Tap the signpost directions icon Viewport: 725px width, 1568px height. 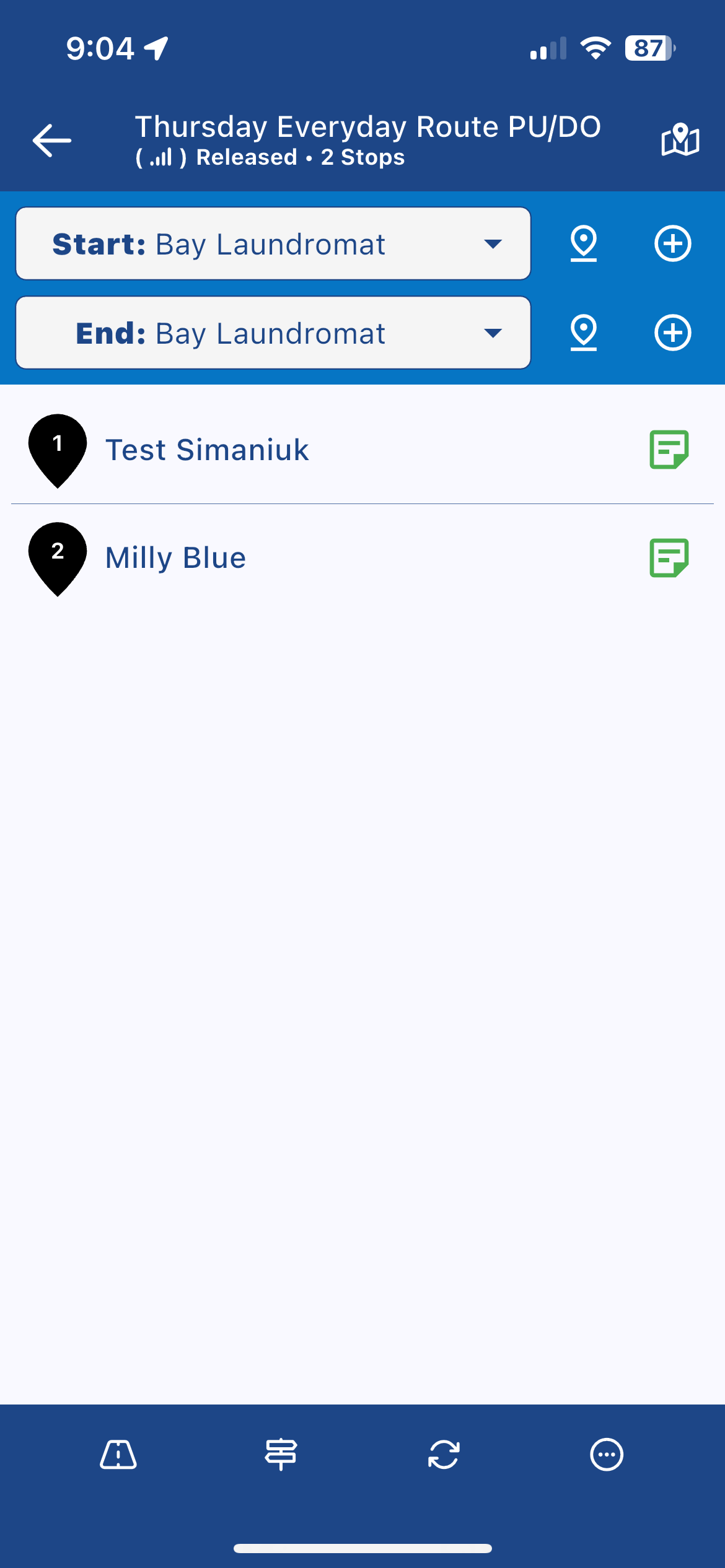point(281,1455)
